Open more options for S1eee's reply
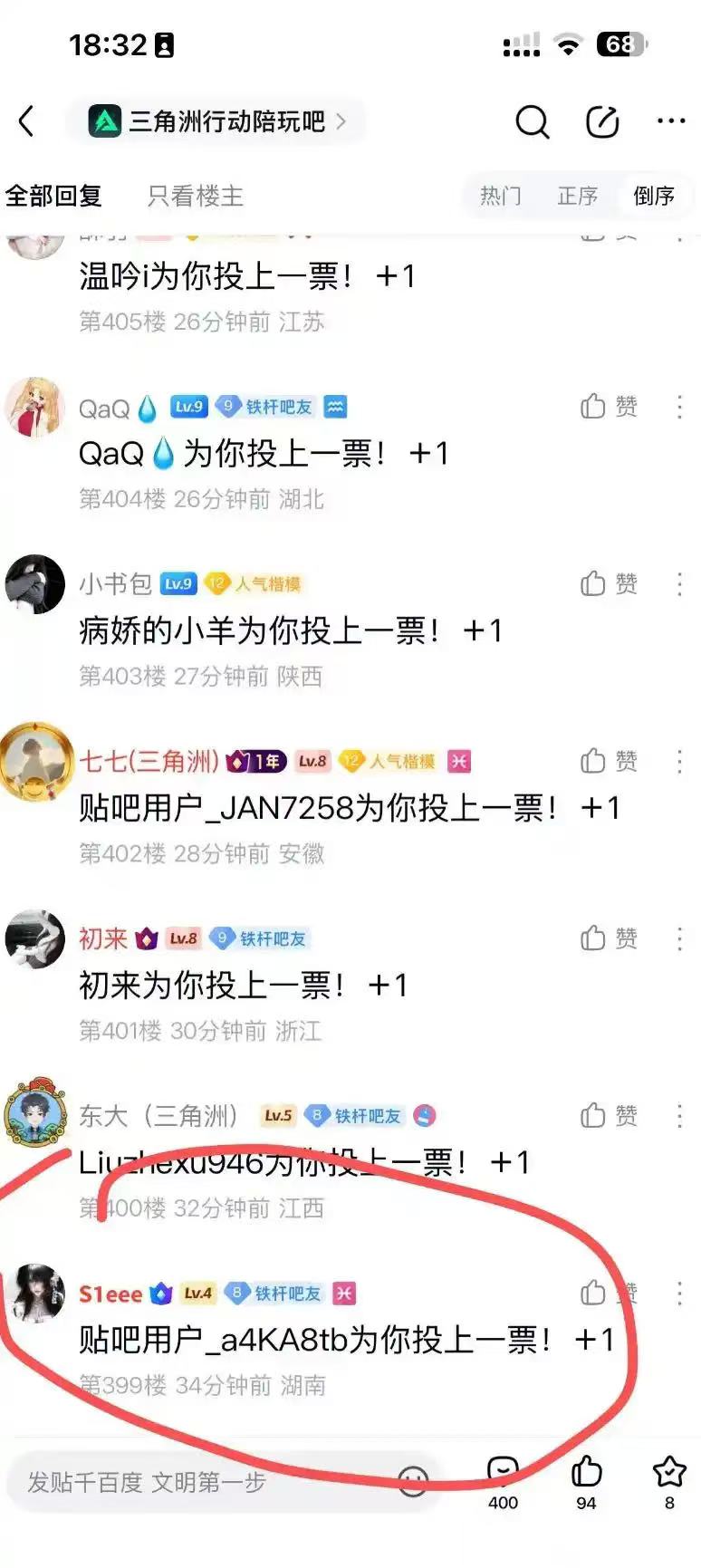 (679, 1293)
